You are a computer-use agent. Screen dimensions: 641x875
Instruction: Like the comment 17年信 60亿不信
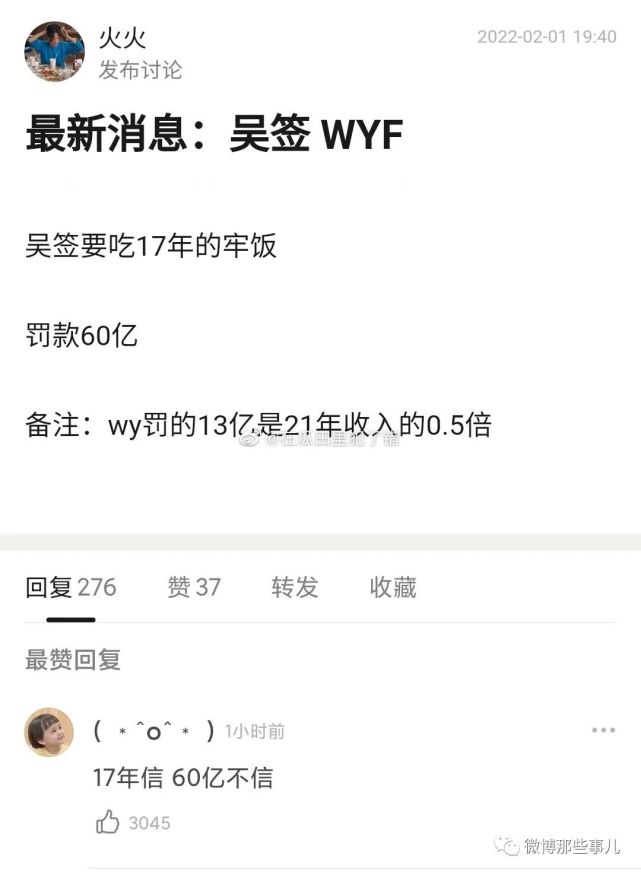108,823
